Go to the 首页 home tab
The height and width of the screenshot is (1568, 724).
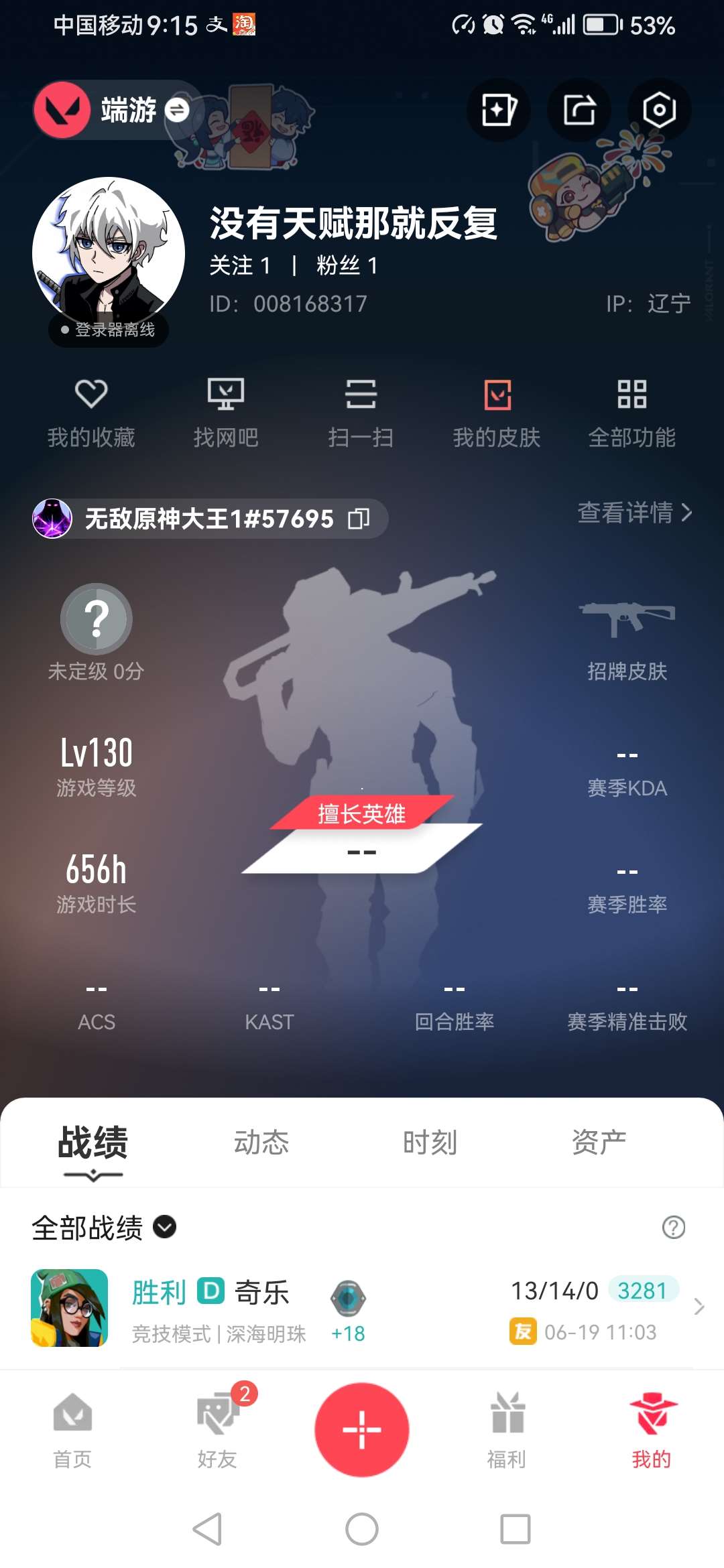pyautogui.click(x=72, y=1429)
